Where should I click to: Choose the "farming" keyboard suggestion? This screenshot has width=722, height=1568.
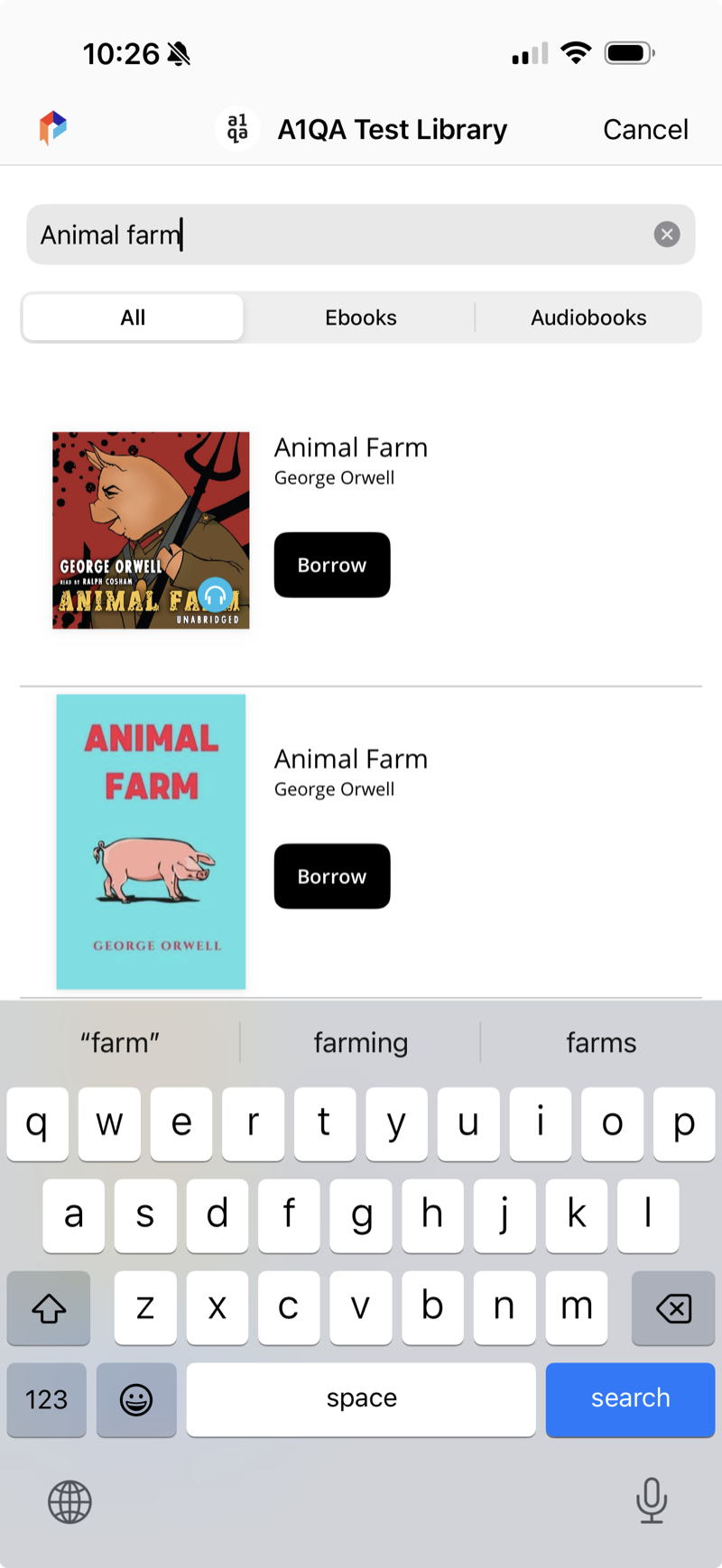click(x=360, y=1043)
